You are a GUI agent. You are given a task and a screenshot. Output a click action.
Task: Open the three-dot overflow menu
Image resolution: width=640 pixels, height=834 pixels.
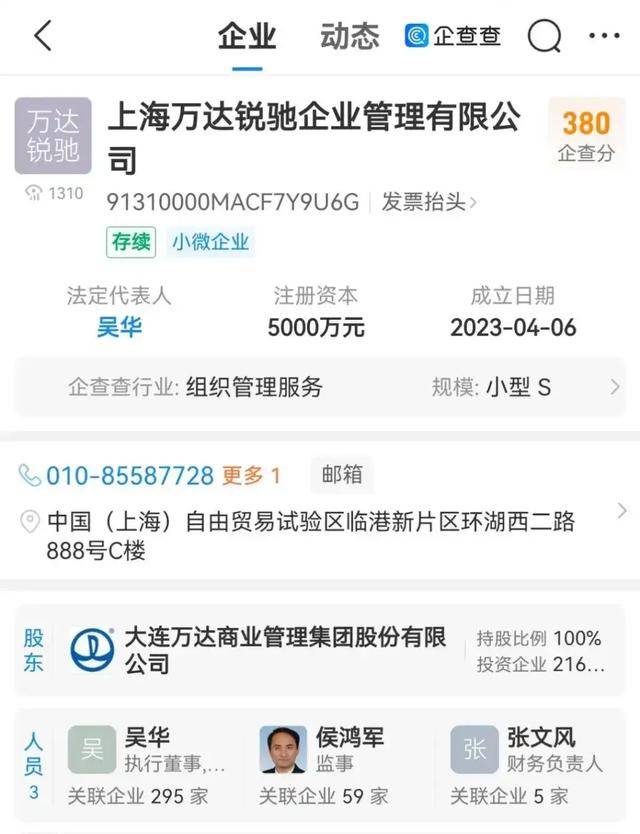tap(604, 37)
